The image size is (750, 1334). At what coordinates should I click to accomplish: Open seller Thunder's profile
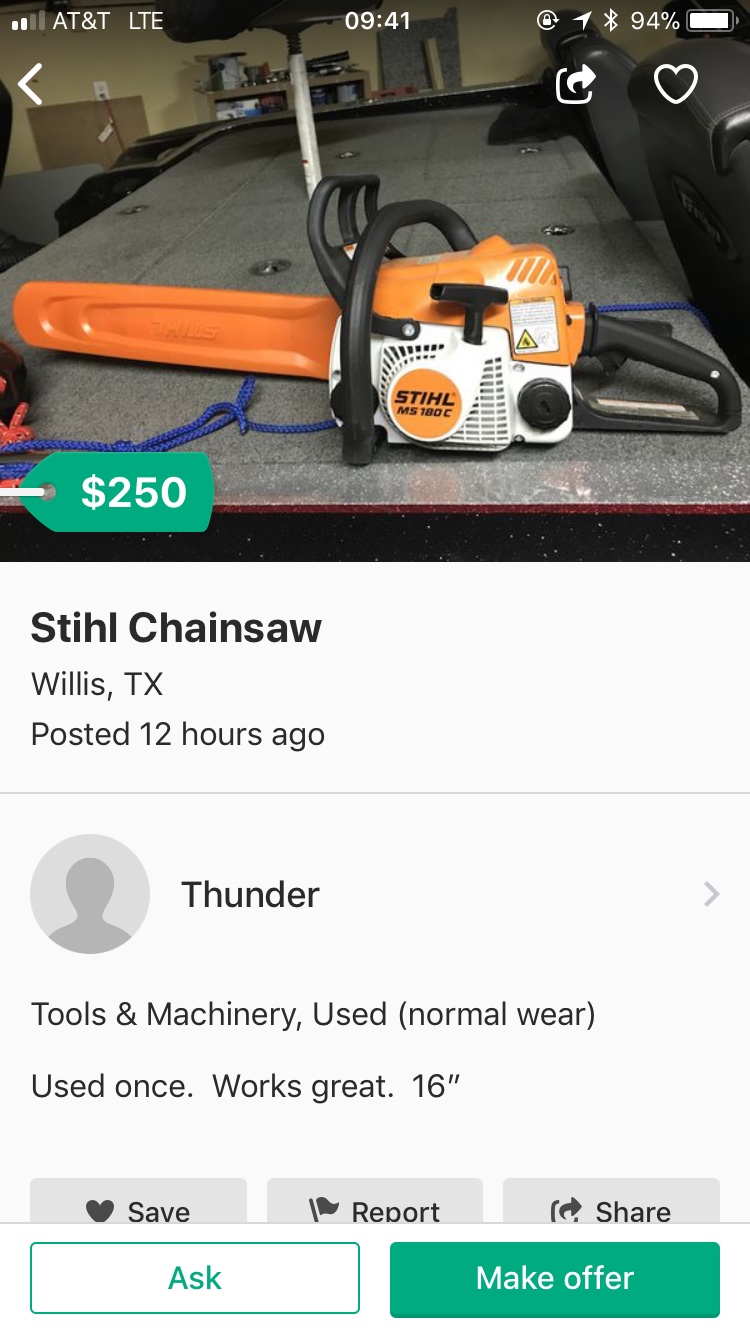pyautogui.click(x=375, y=893)
